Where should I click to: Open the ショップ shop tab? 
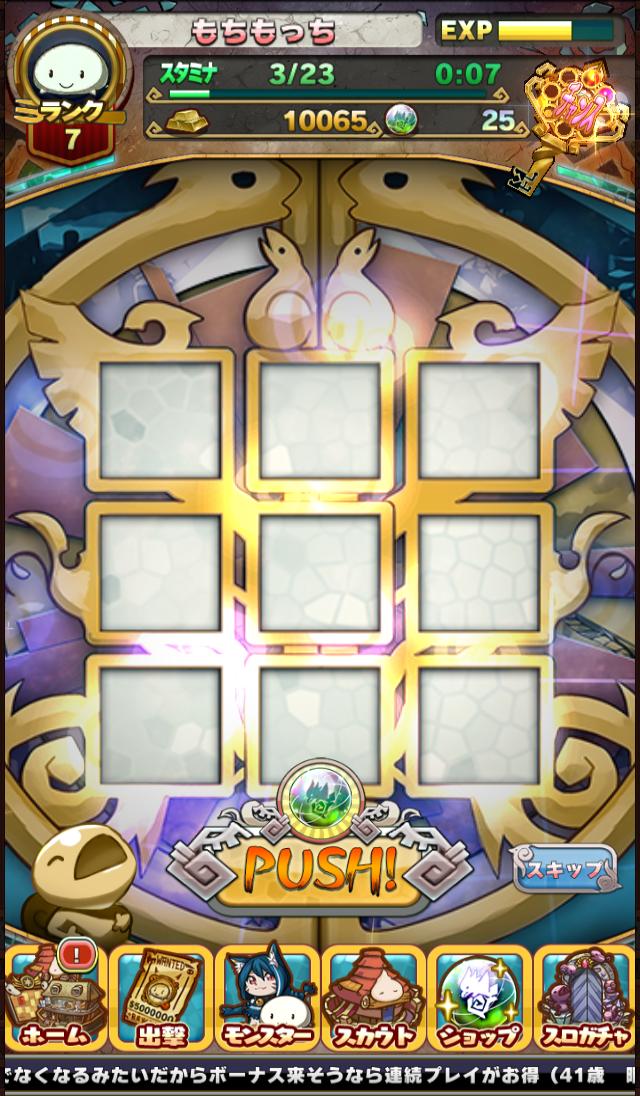tap(479, 997)
